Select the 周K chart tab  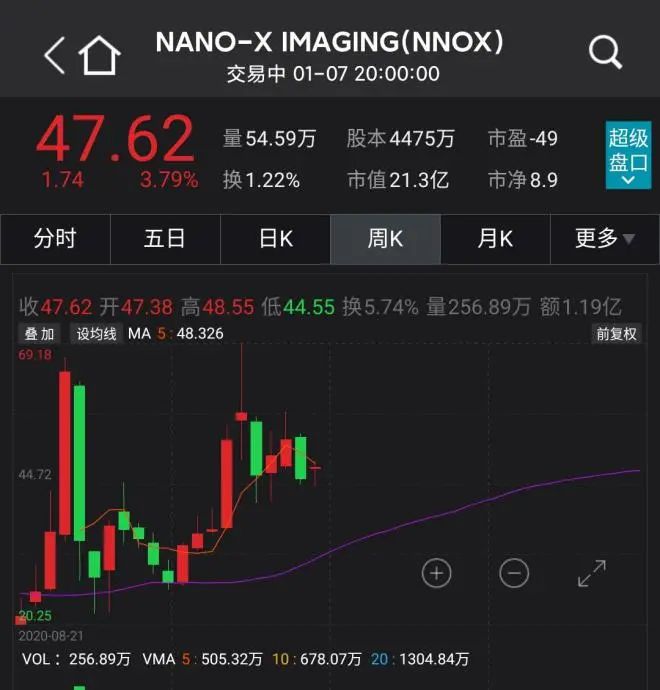[385, 239]
